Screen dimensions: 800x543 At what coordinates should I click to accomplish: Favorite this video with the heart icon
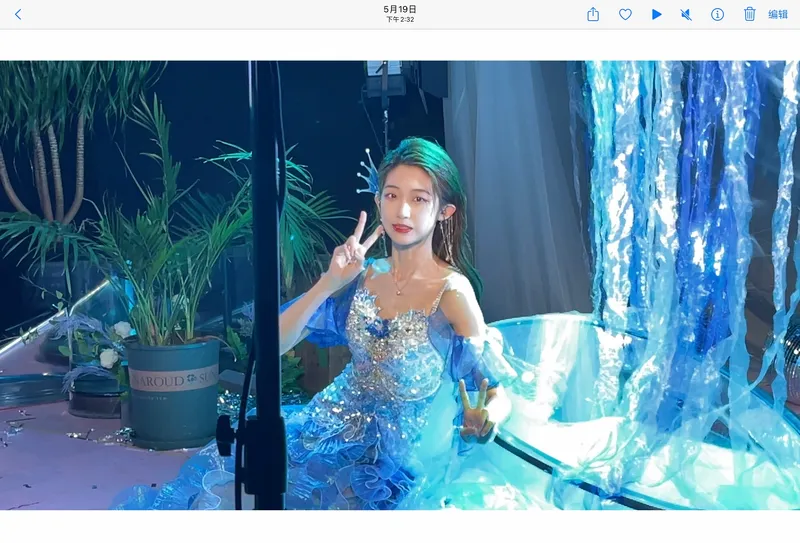[x=625, y=14]
